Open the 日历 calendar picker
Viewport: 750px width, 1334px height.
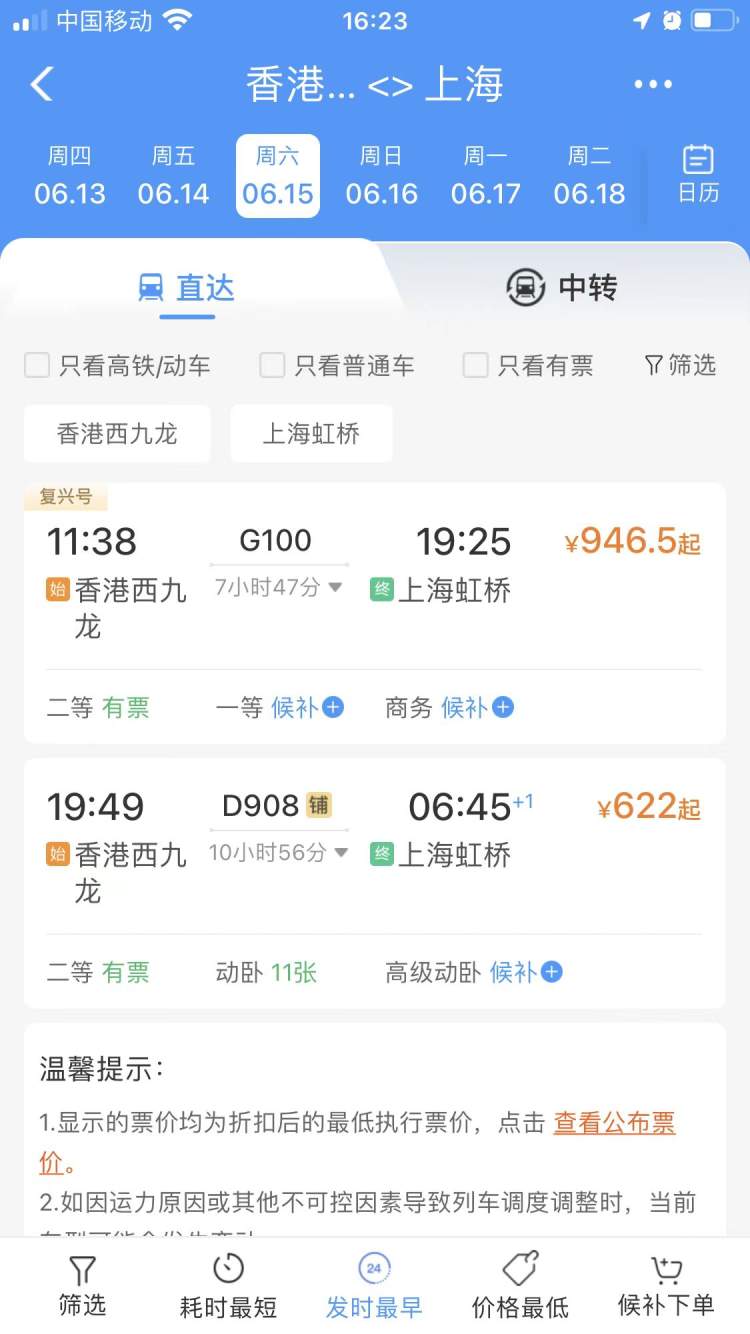698,175
